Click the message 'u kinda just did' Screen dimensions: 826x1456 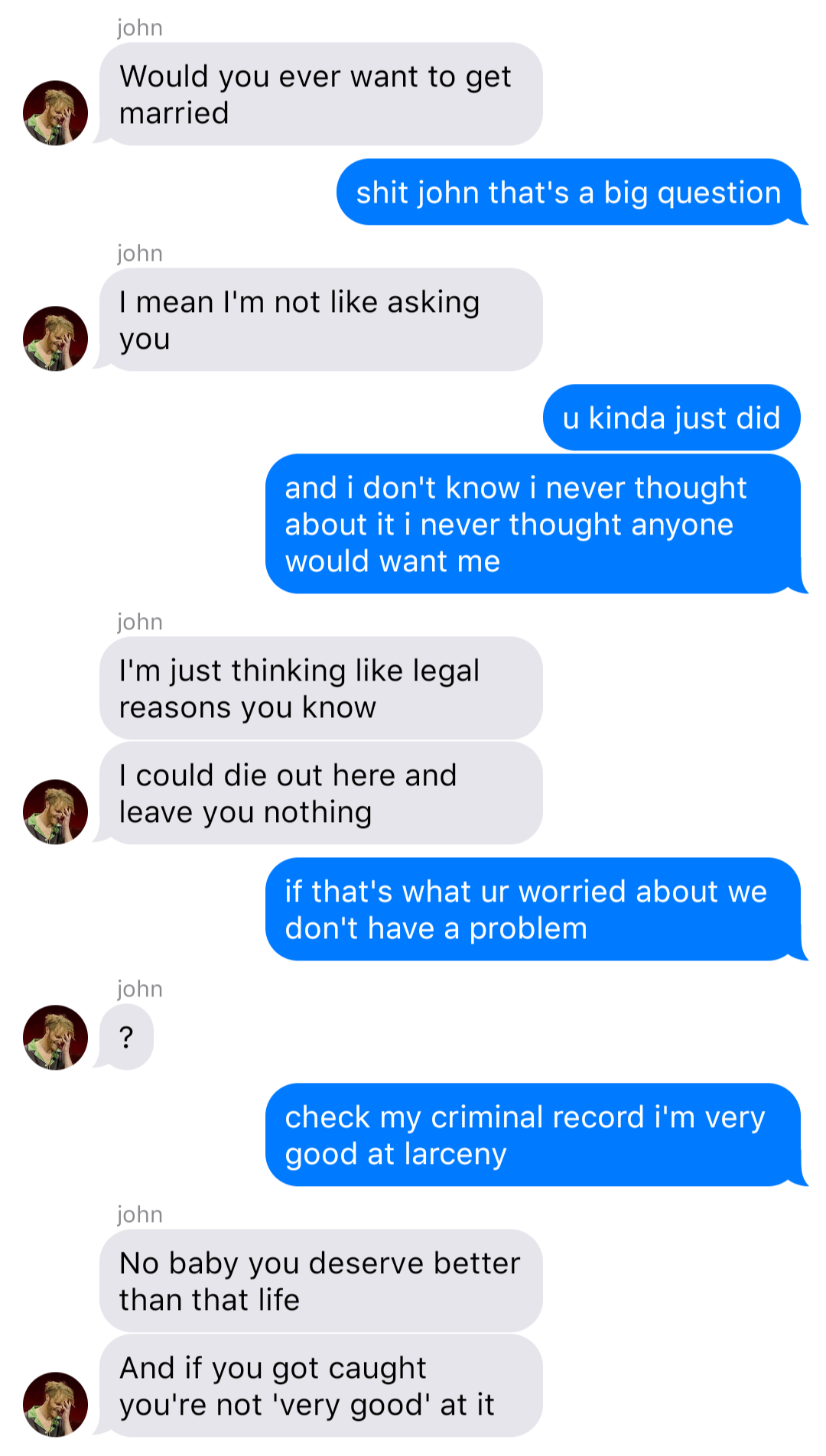[672, 418]
